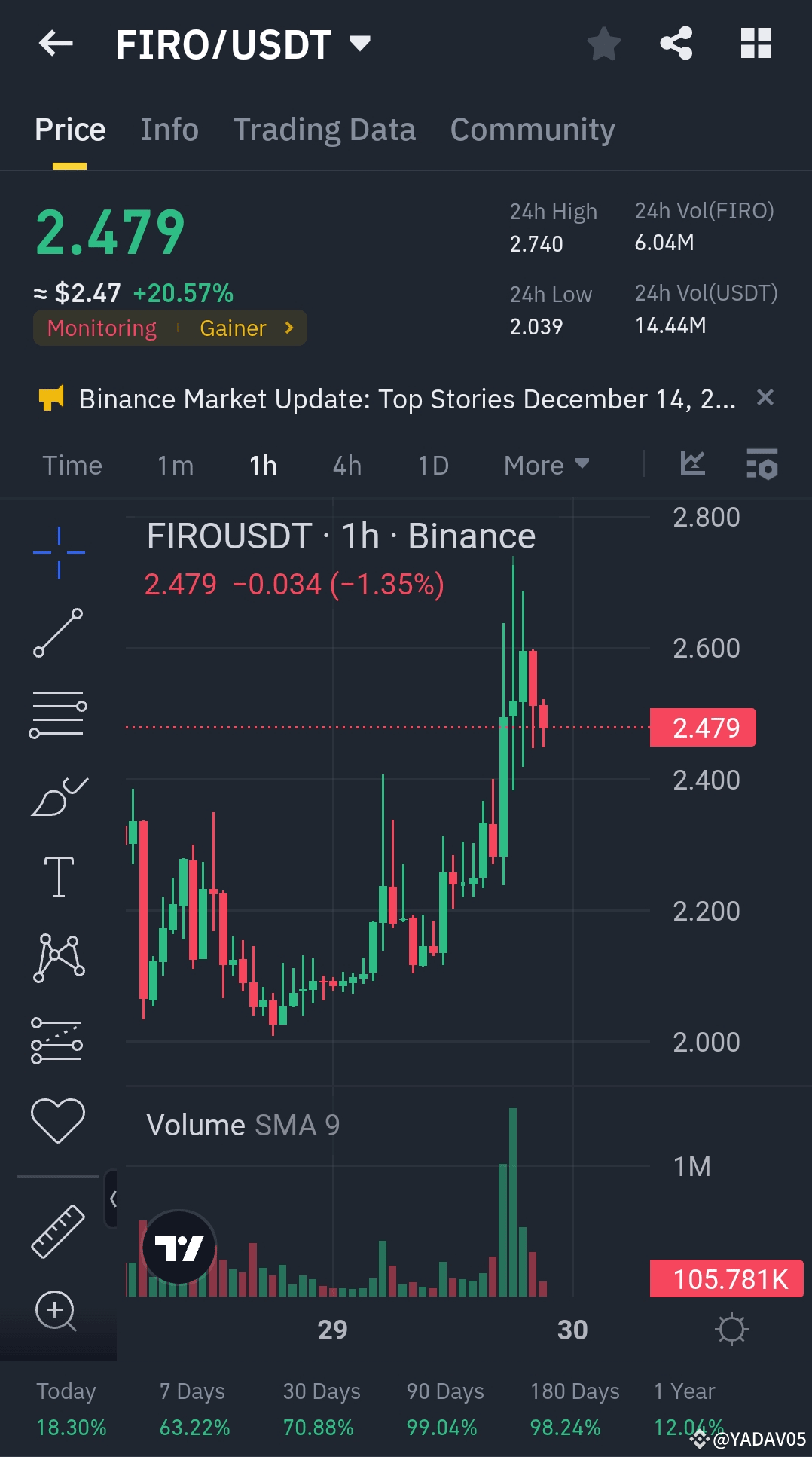Select the ruler measure tool
Viewport: 812px width, 1457px height.
(x=58, y=1231)
